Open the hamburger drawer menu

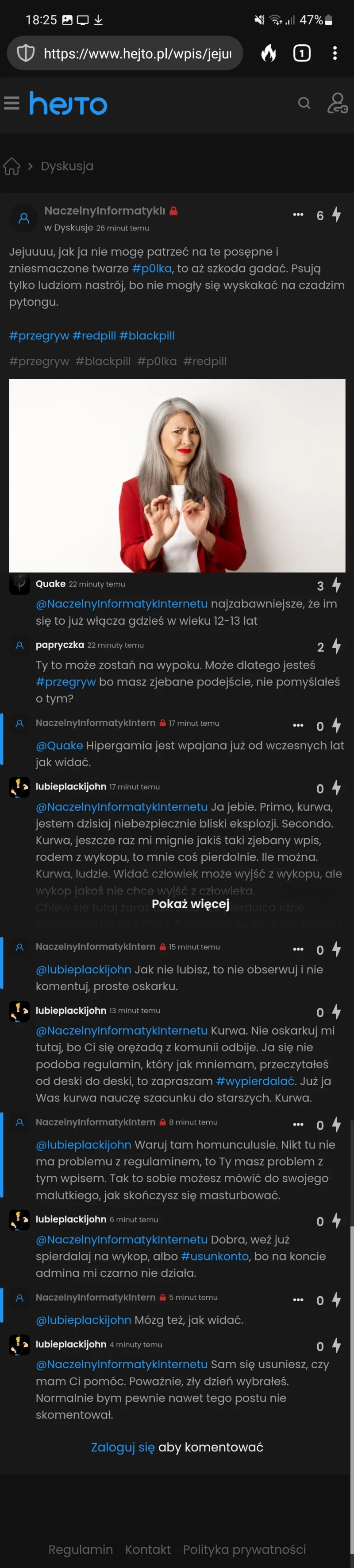point(12,104)
